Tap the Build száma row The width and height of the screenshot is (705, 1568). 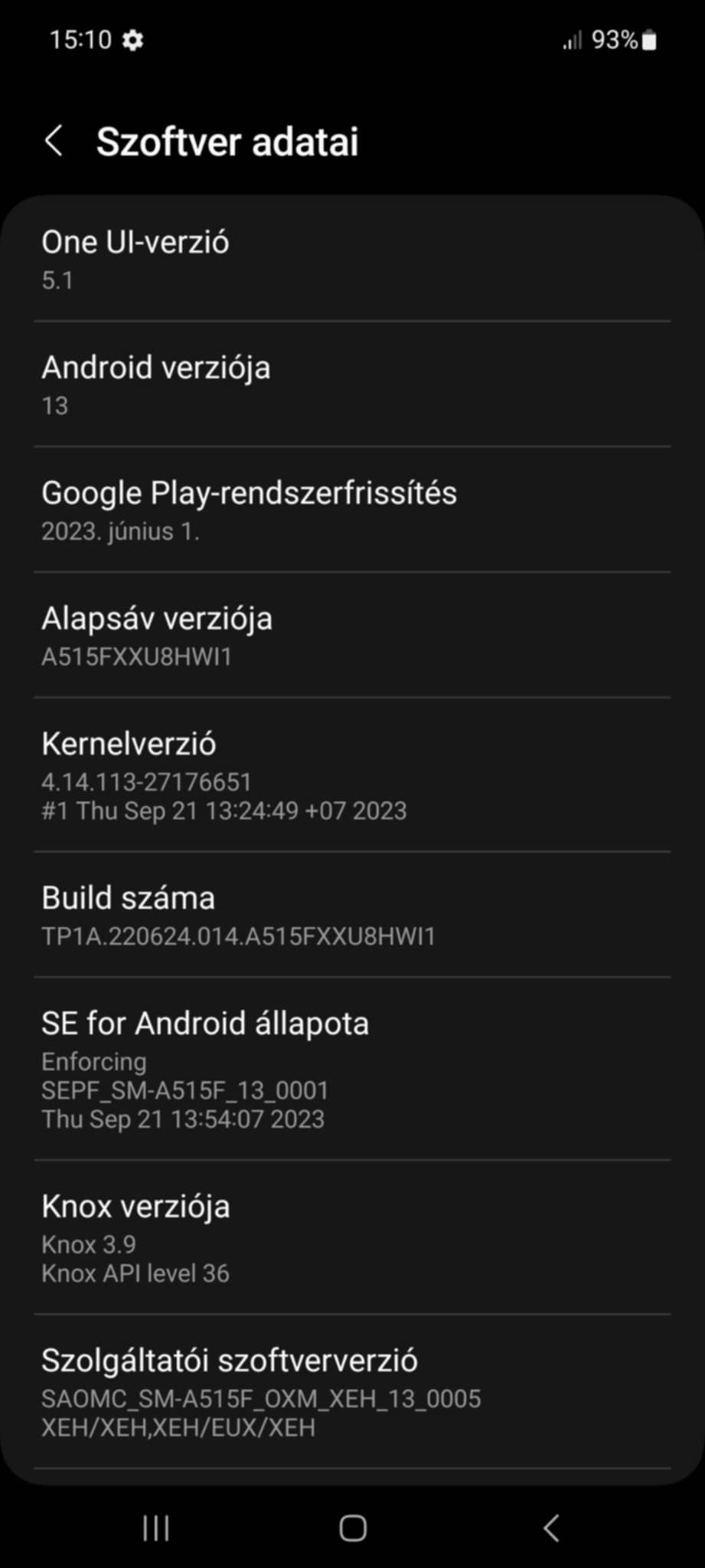click(352, 915)
